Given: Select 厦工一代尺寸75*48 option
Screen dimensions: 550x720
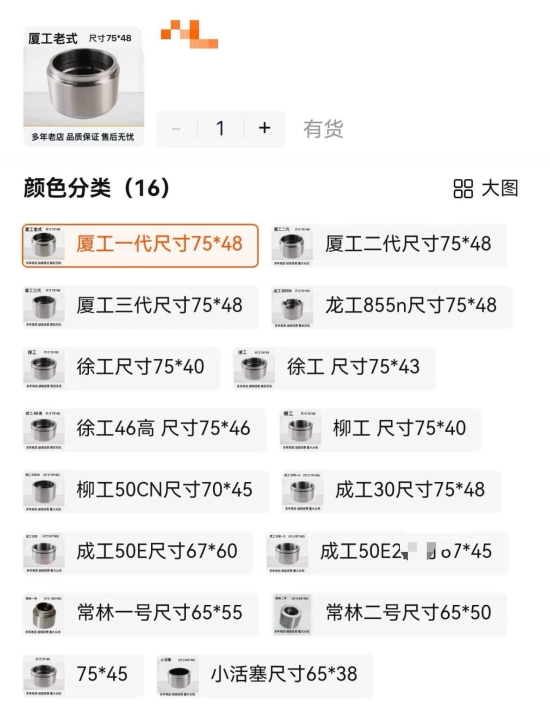Looking at the screenshot, I should pos(140,245).
